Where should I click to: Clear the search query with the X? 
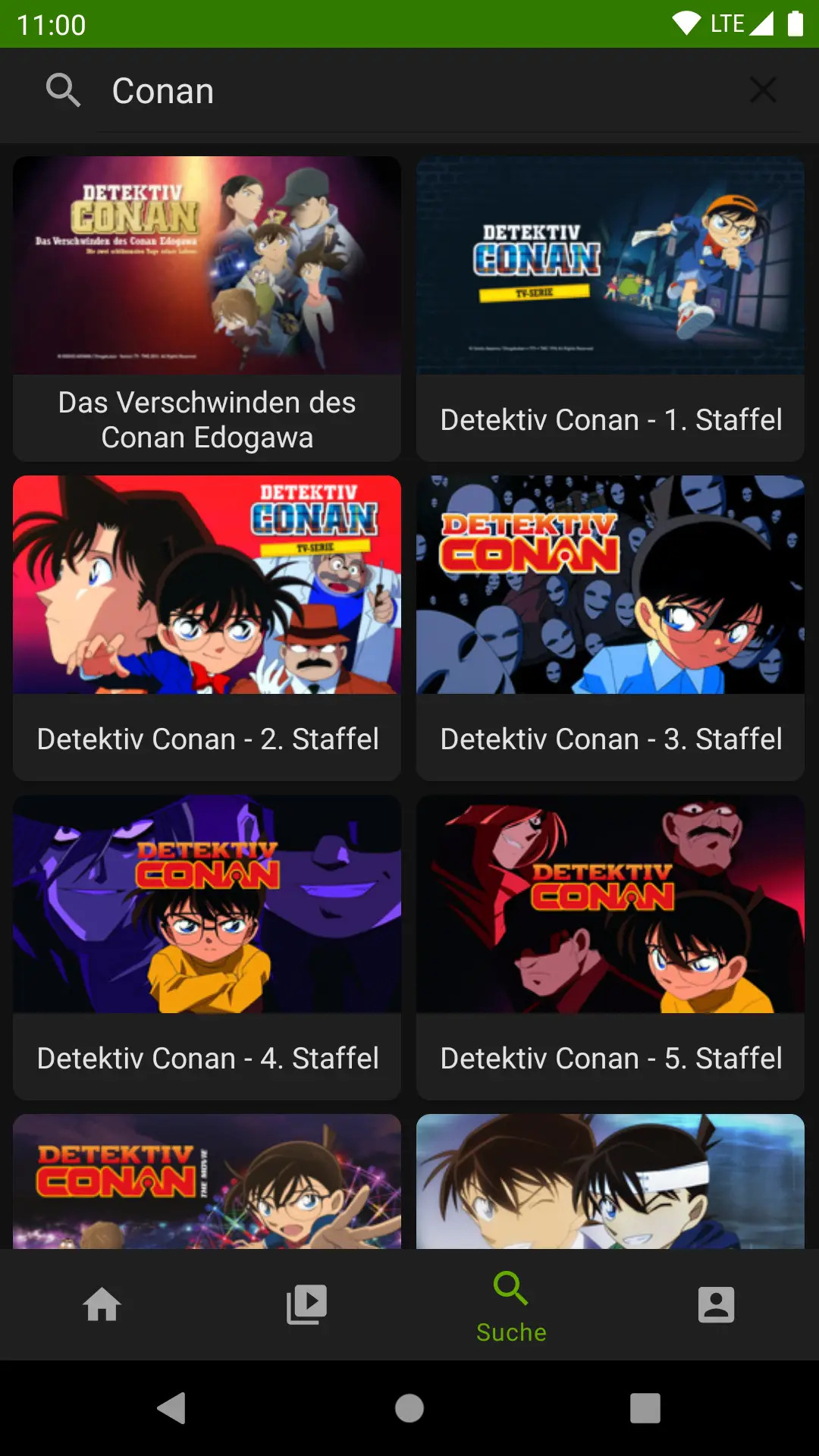pos(762,90)
